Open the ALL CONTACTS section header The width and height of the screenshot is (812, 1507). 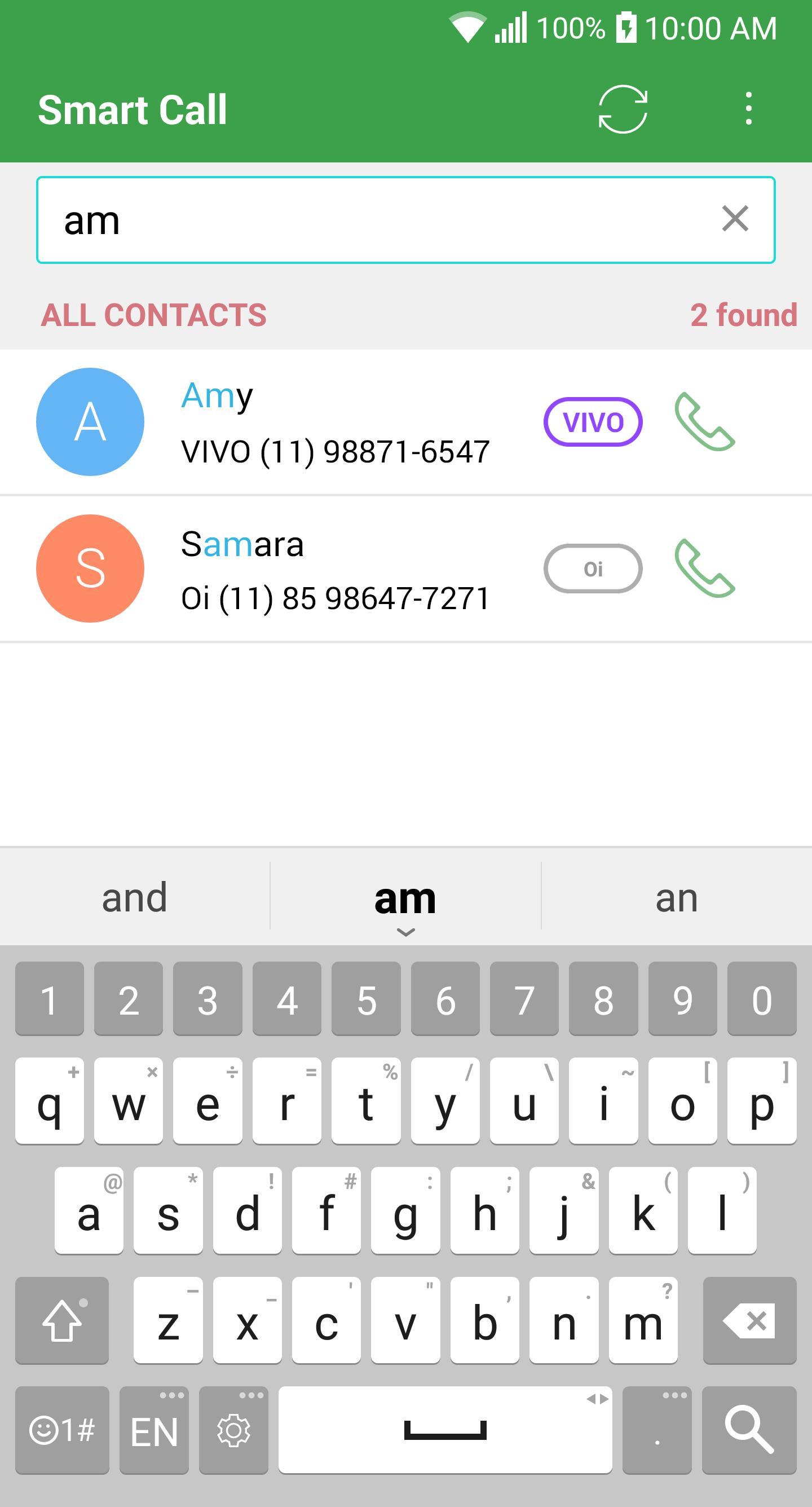pyautogui.click(x=153, y=314)
